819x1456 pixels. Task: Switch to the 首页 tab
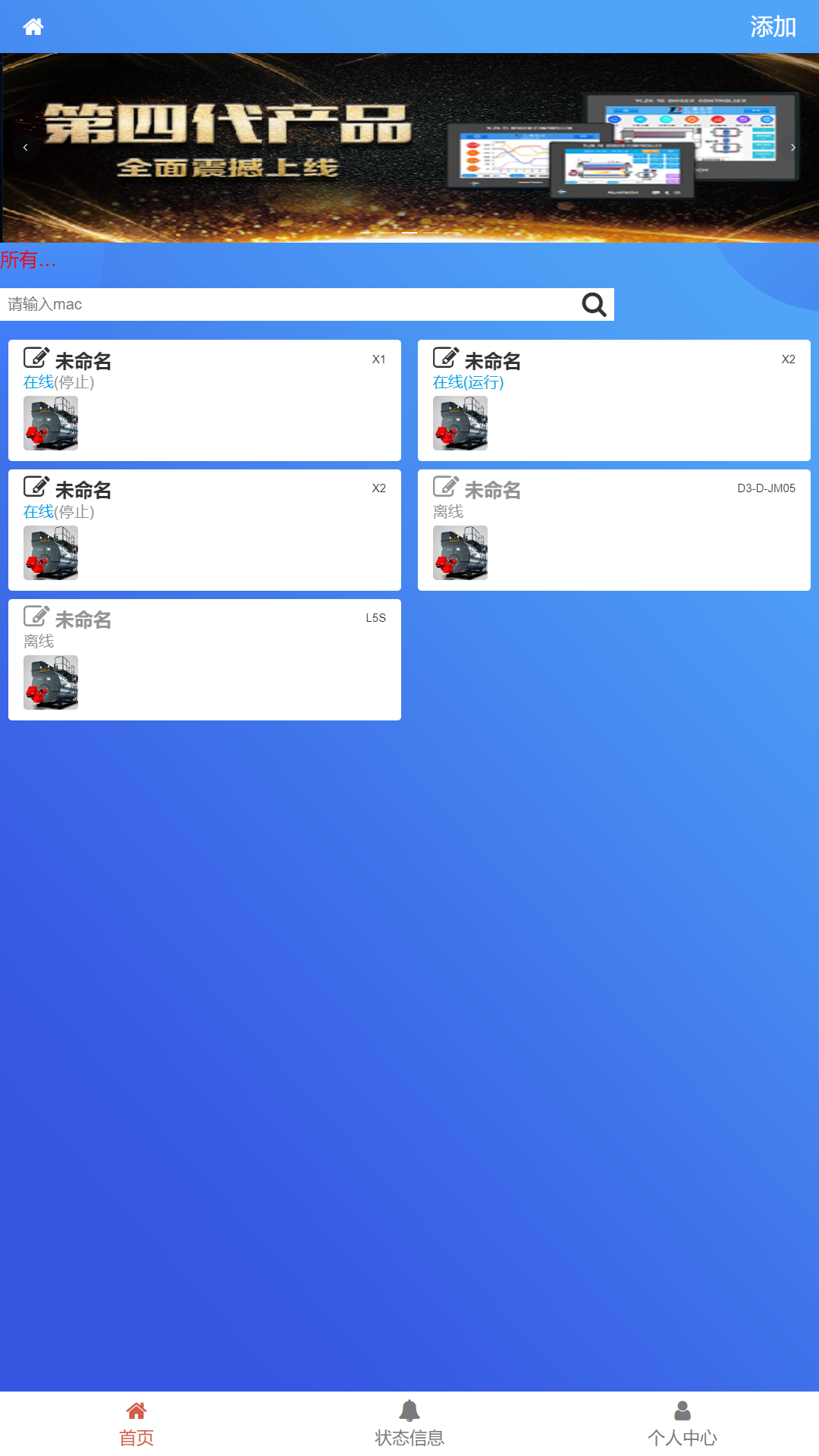pyautogui.click(x=136, y=1423)
